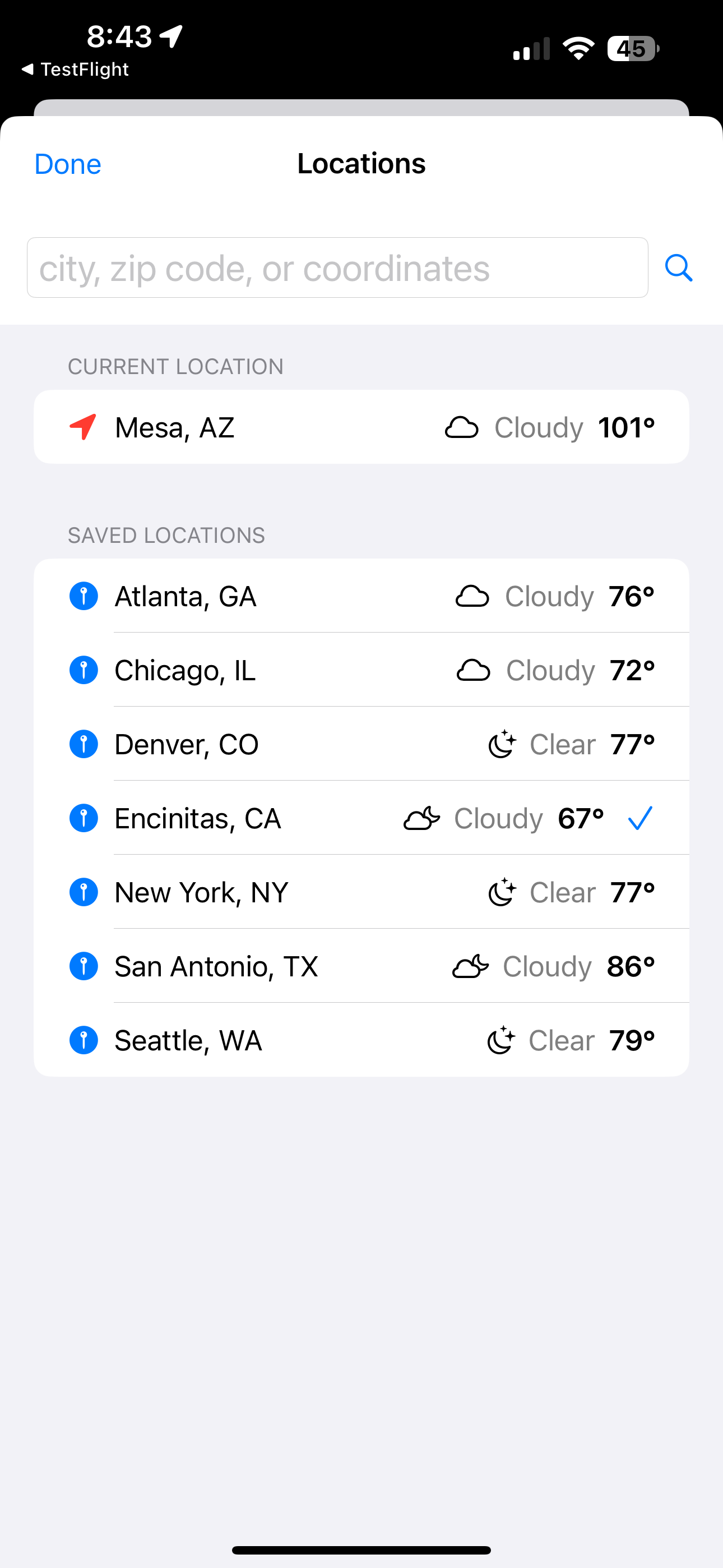Pick Encinitas, CA saved location
723x1568 pixels.
tap(361, 818)
